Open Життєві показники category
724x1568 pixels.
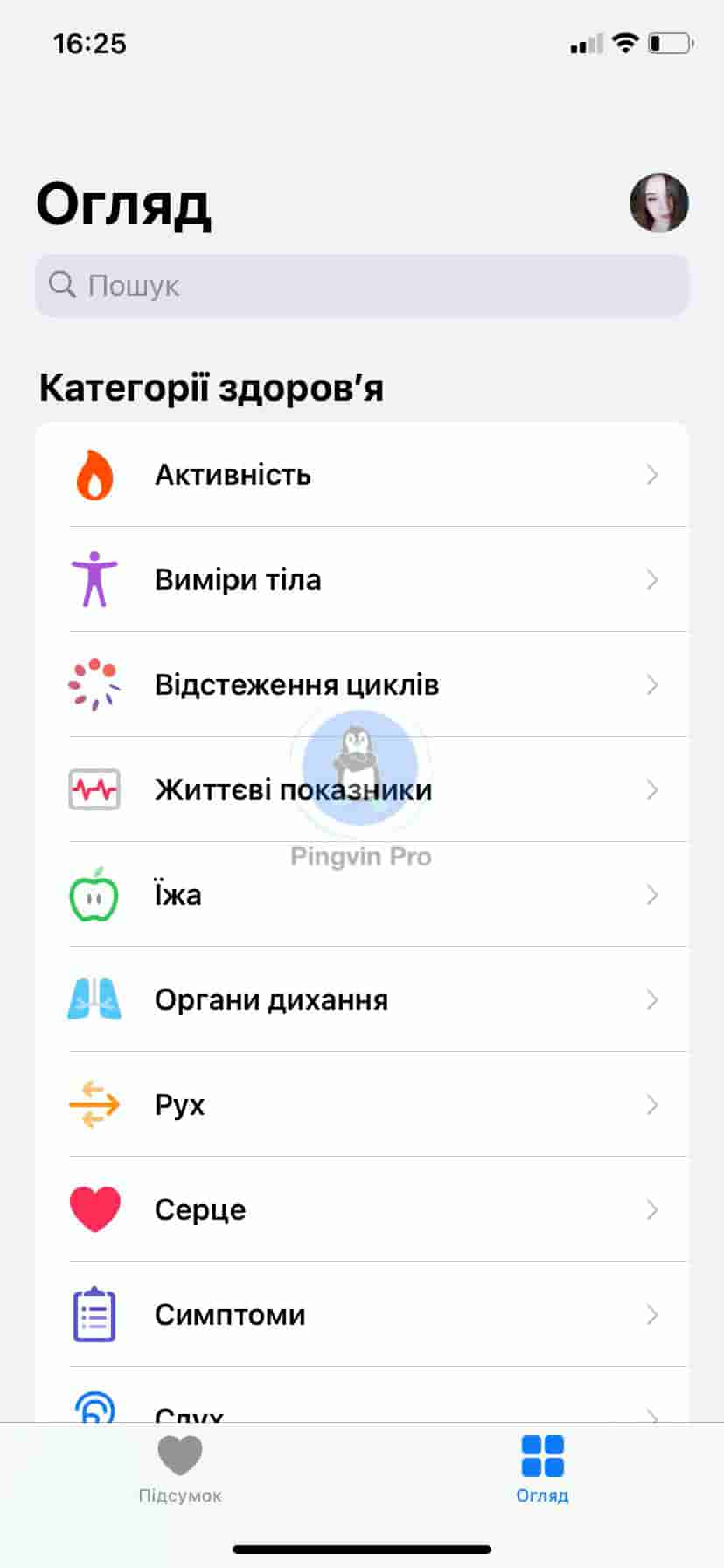point(362,790)
